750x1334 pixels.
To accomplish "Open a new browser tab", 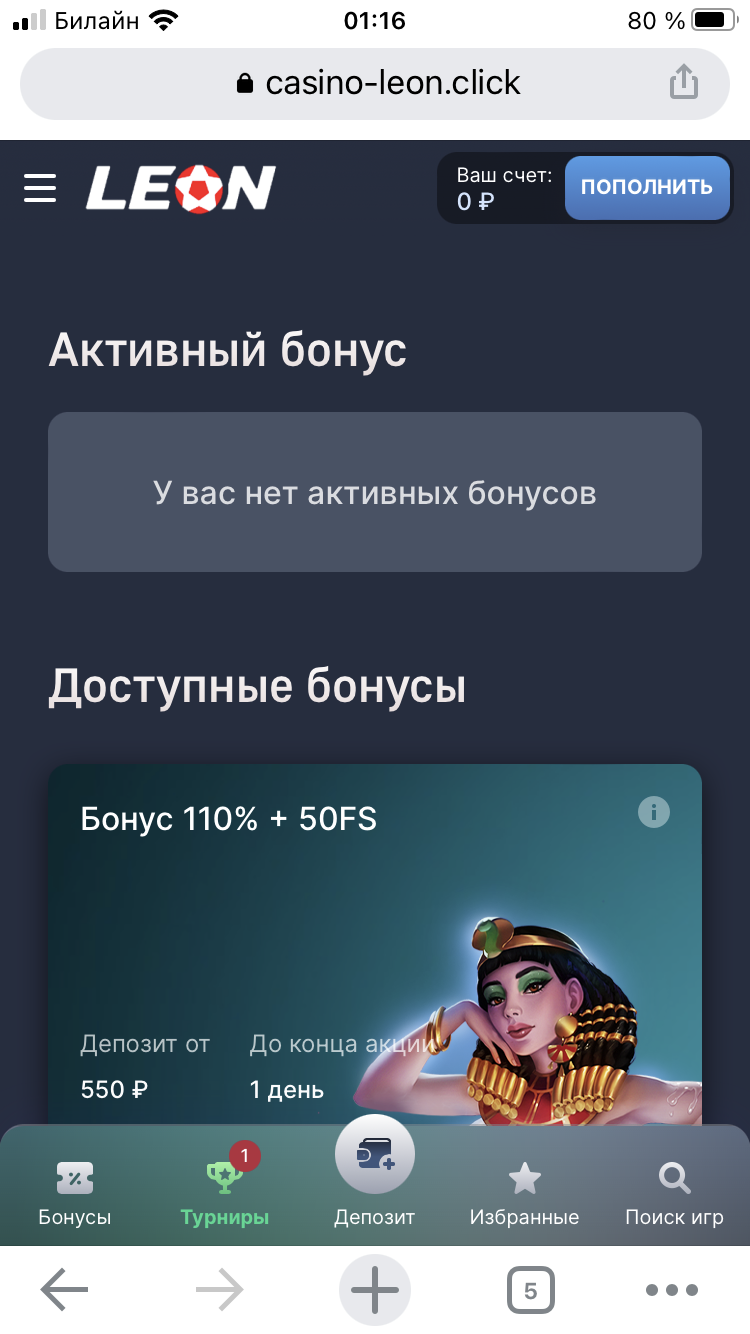I will point(375,1290).
